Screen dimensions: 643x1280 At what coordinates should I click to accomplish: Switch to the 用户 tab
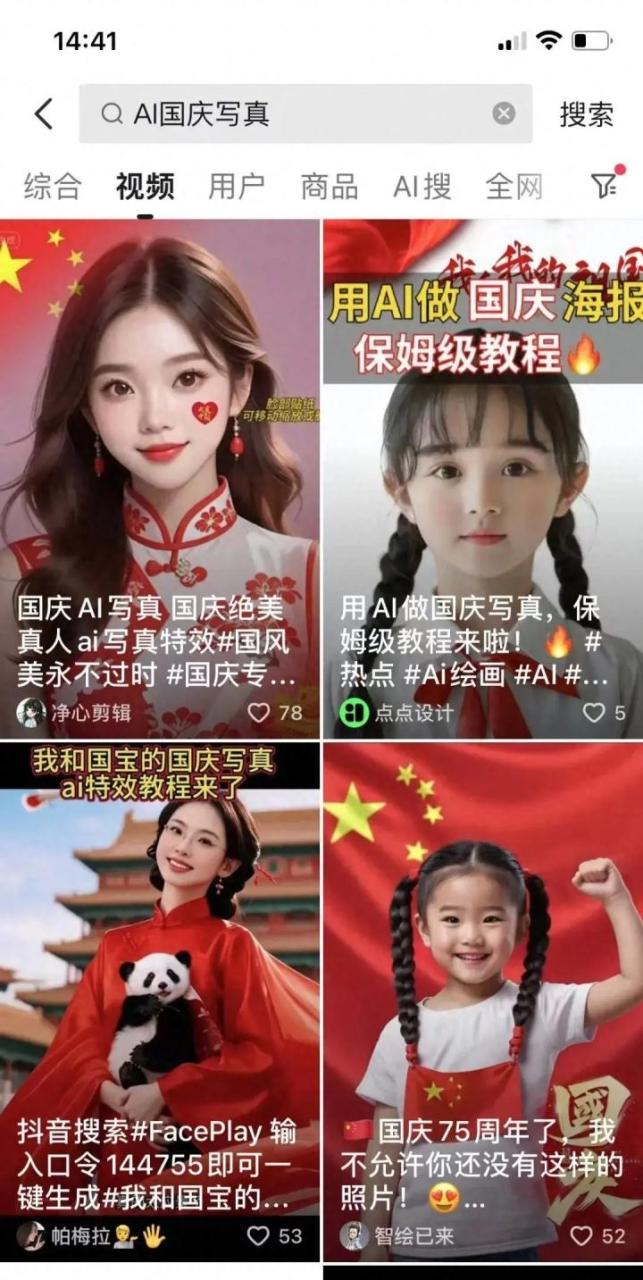[237, 186]
